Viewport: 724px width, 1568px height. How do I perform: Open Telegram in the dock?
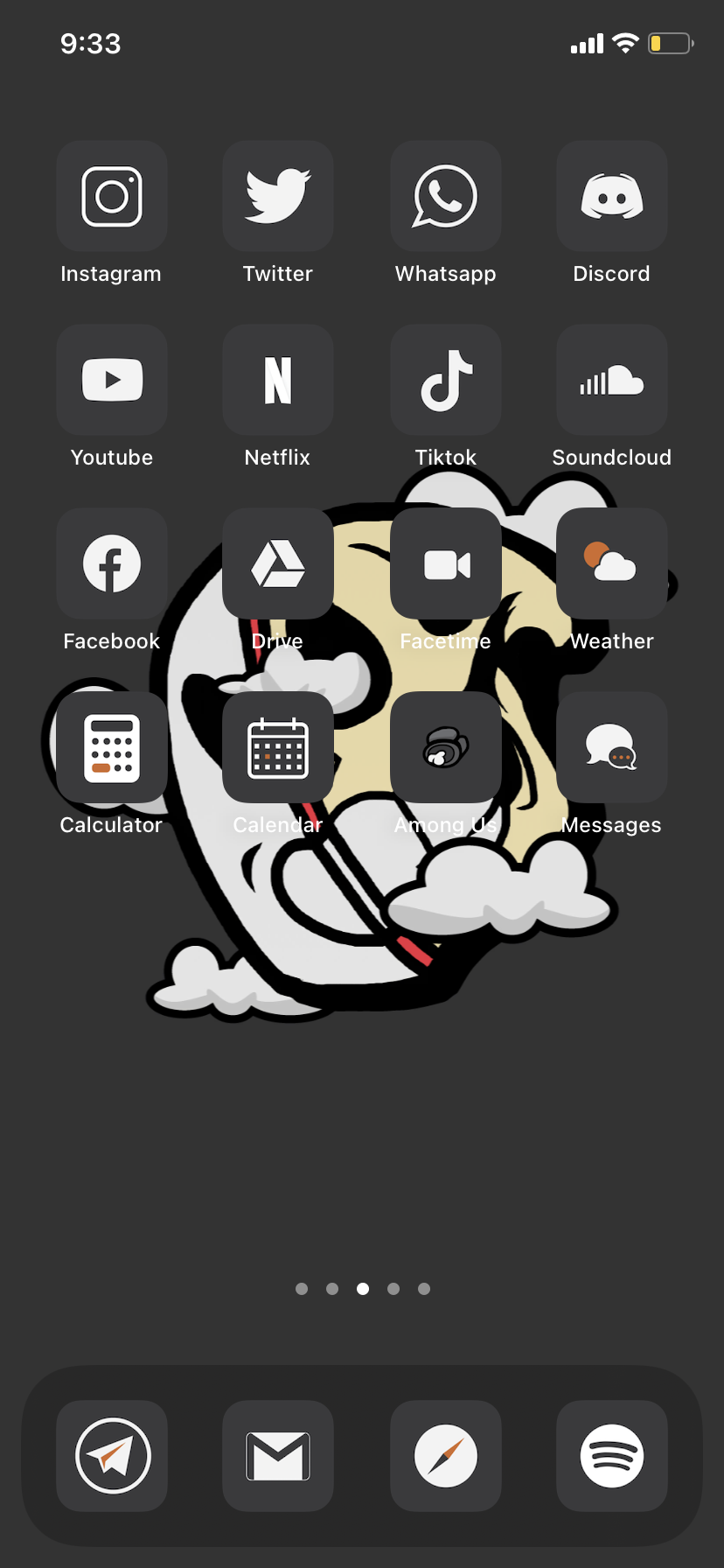pos(112,1456)
